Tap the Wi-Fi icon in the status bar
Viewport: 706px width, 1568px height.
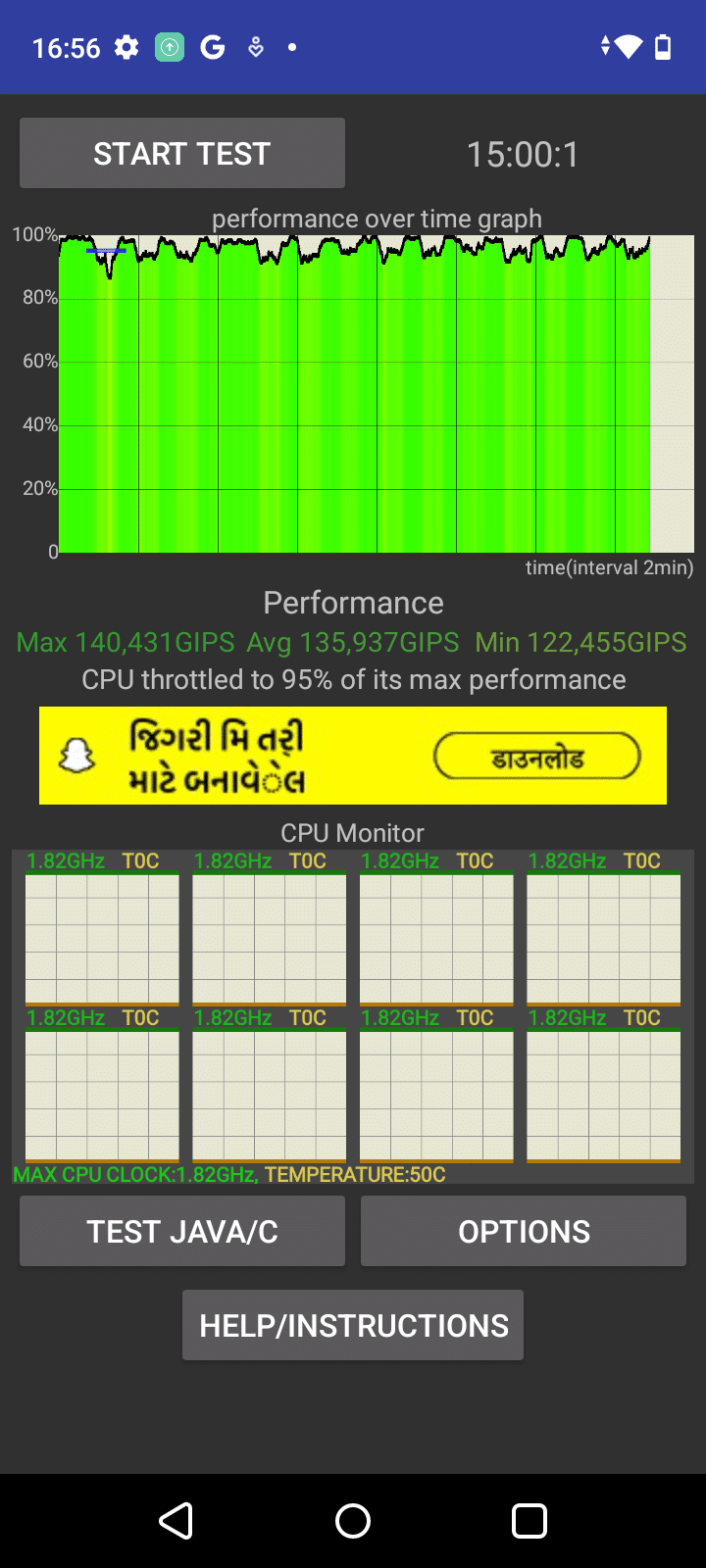628,44
